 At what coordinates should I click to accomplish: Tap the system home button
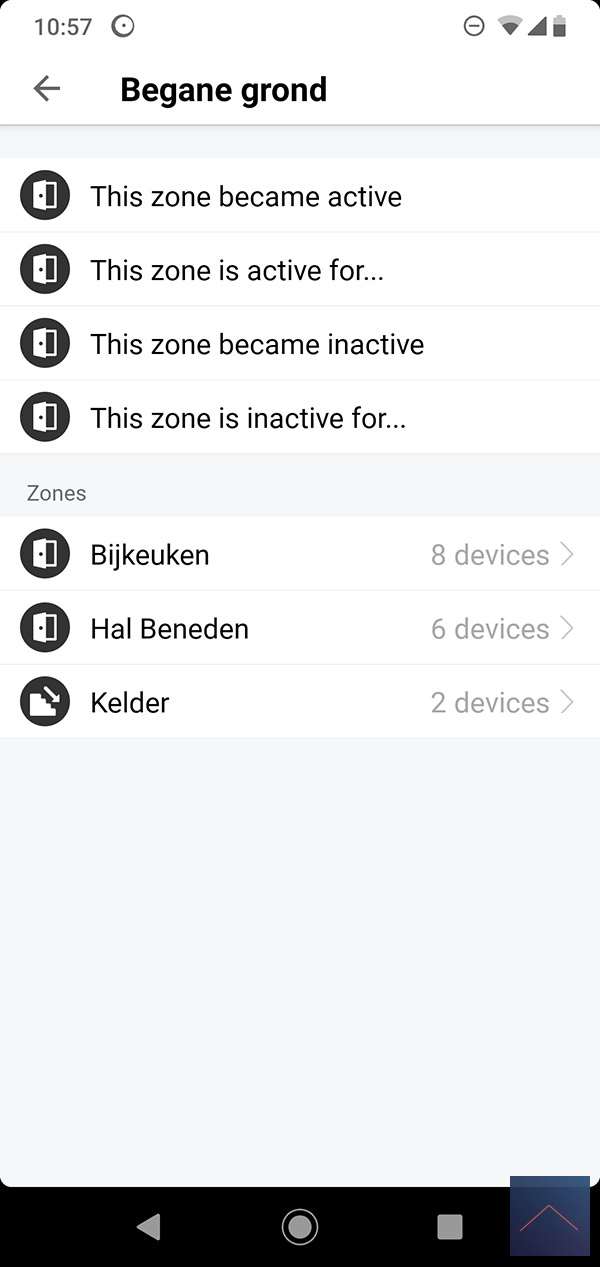(x=300, y=1226)
